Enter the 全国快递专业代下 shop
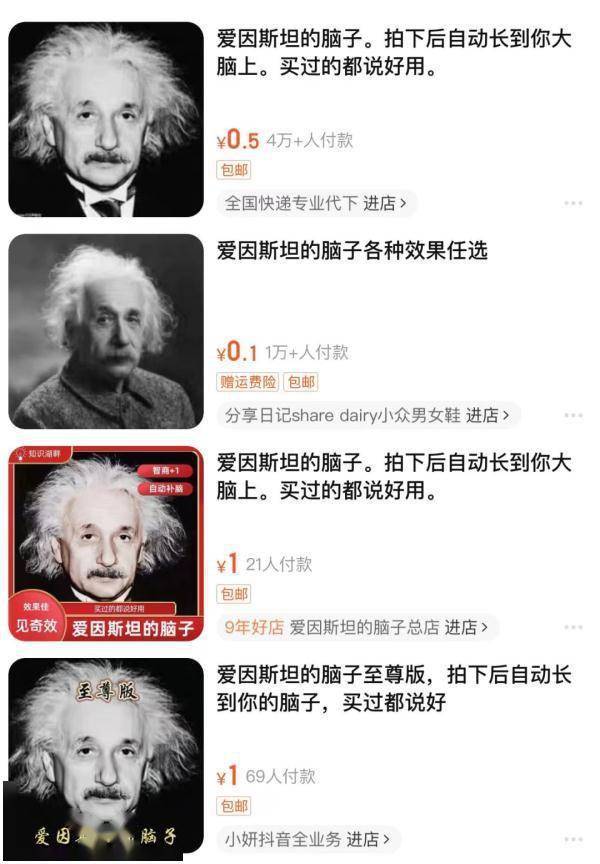Image resolution: width=600 pixels, height=864 pixels. (x=315, y=203)
